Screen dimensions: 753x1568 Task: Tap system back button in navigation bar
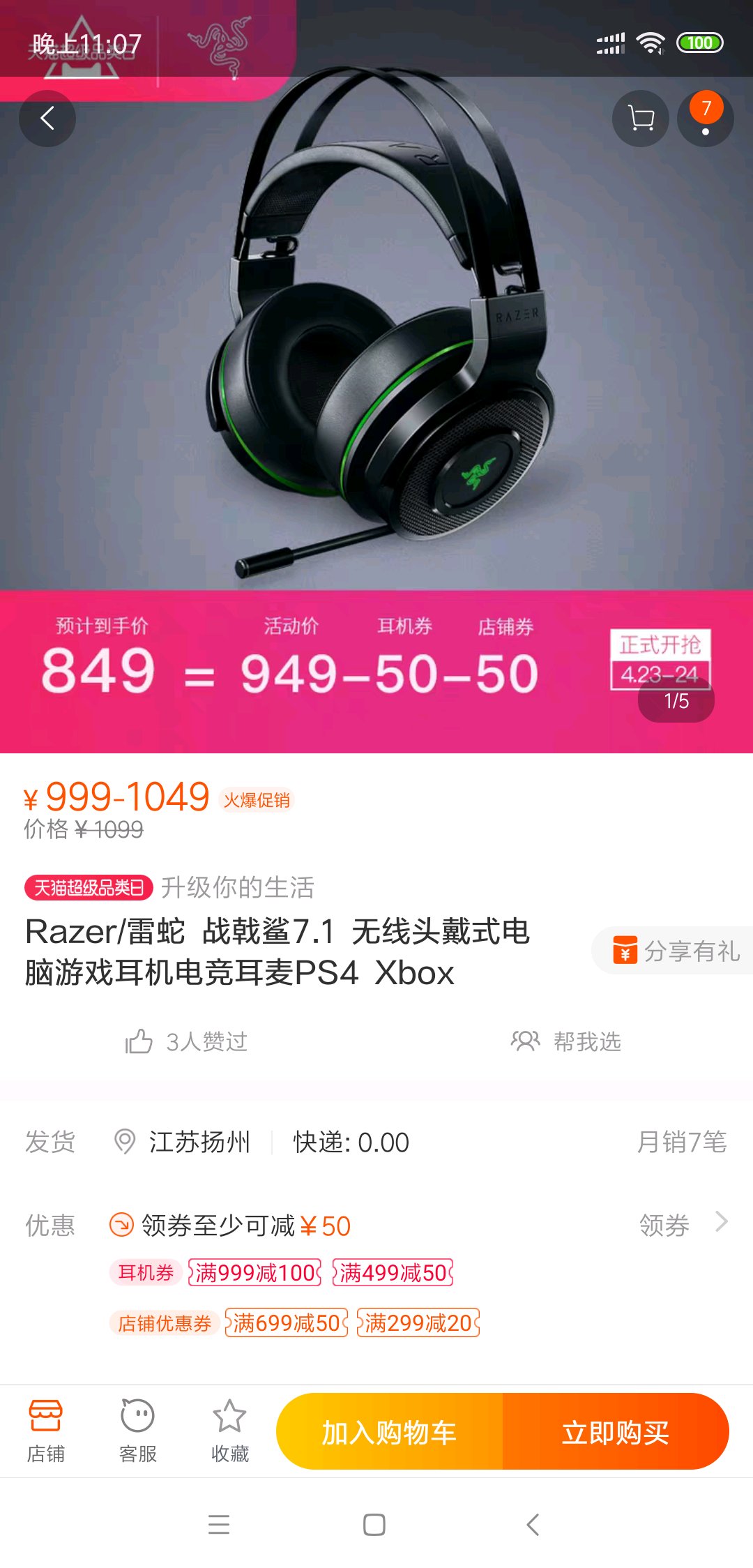[533, 1525]
